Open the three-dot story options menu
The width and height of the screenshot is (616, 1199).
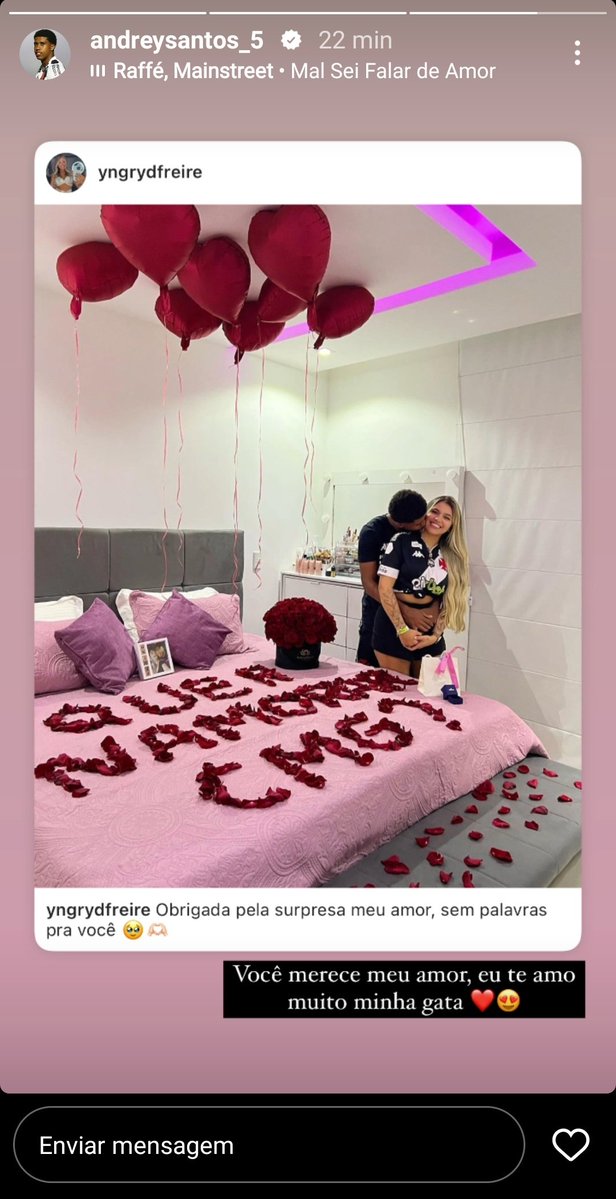(x=577, y=54)
